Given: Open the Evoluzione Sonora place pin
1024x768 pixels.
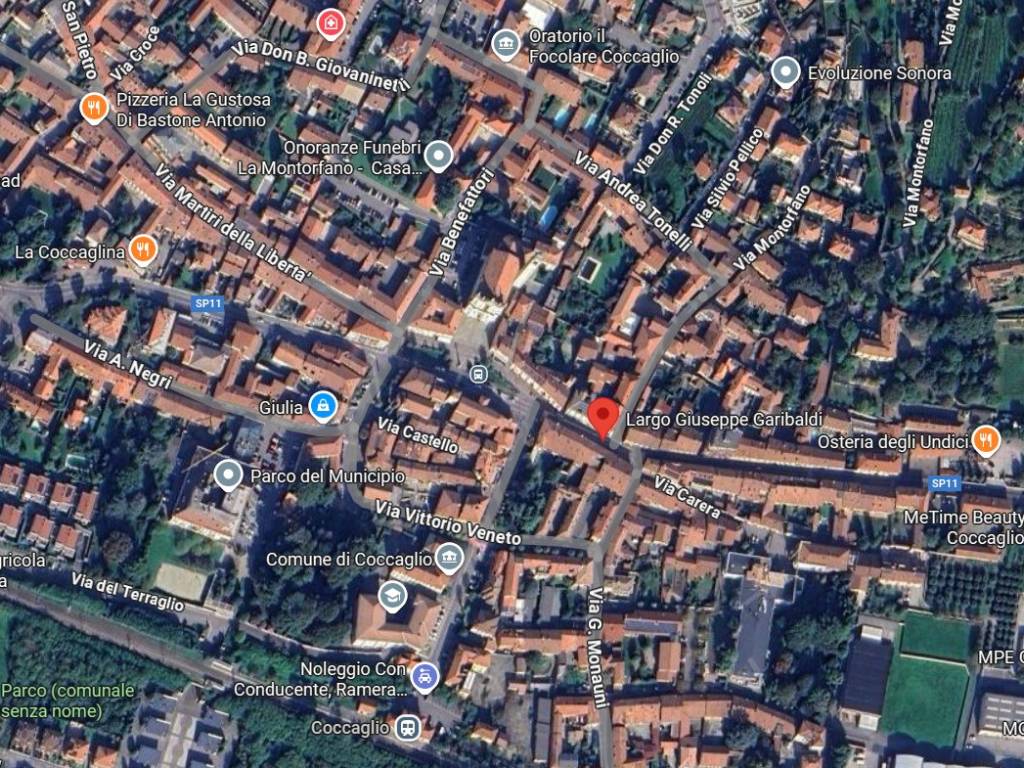Looking at the screenshot, I should [786, 72].
